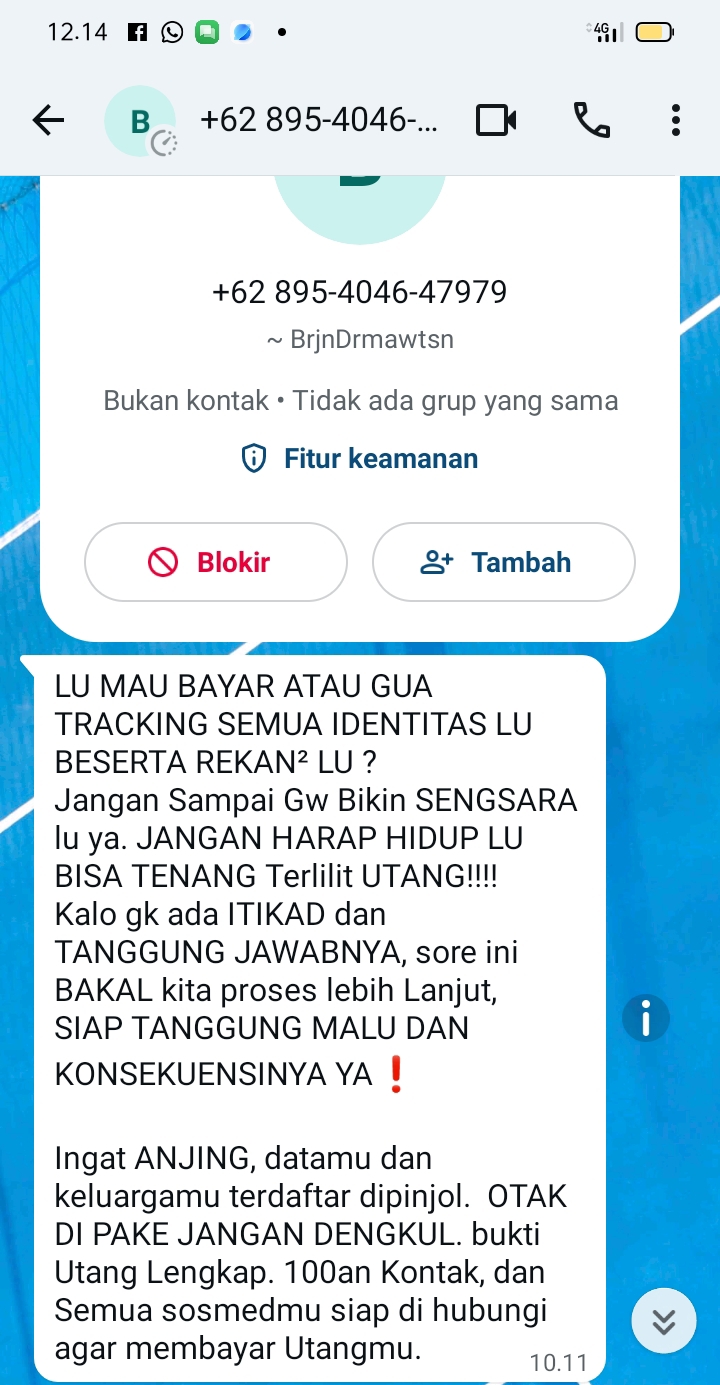This screenshot has height=1385, width=720.
Task: Add this number via Tambah
Action: pos(503,562)
